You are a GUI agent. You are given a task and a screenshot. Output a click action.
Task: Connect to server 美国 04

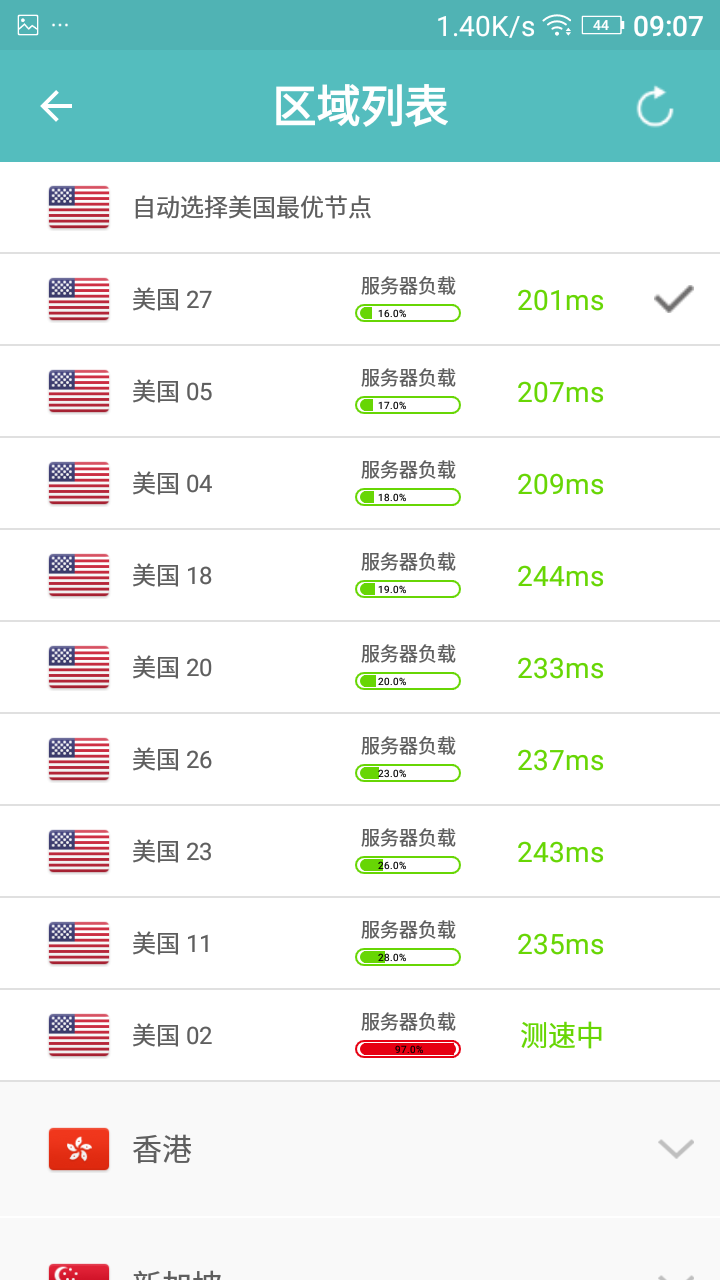[x=360, y=484]
